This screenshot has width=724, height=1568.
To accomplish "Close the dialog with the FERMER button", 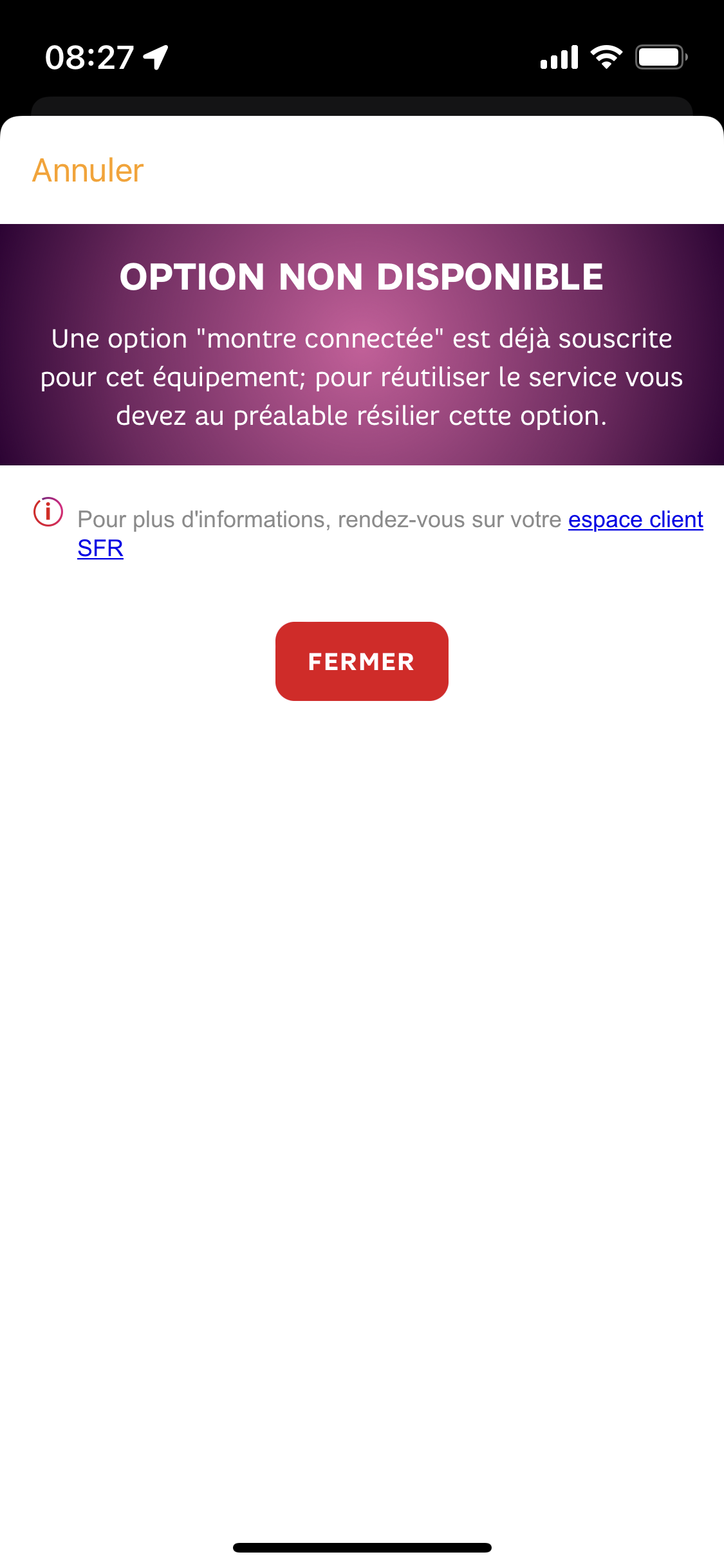I will click(x=362, y=661).
